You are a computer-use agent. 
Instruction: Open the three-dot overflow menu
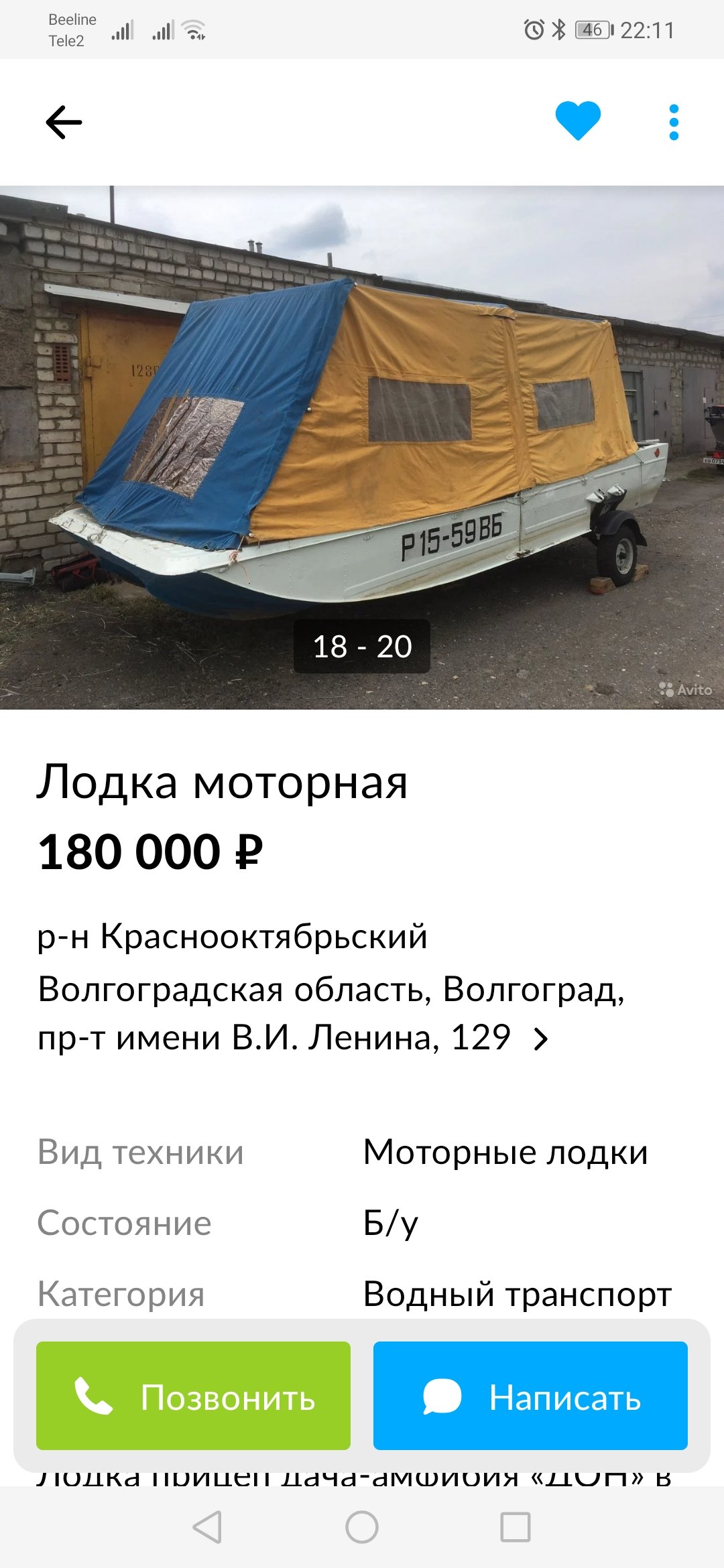point(674,122)
